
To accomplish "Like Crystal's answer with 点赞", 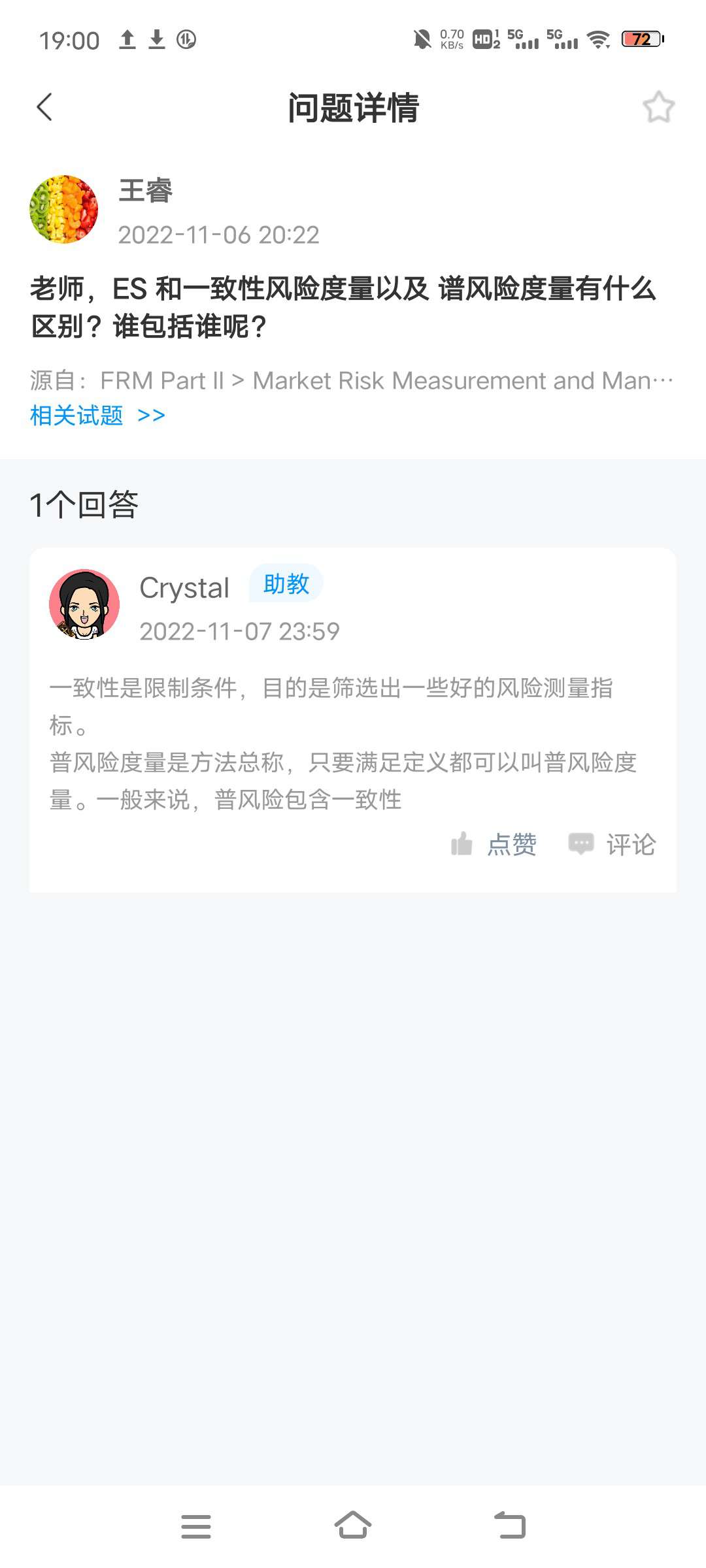I will (494, 844).
